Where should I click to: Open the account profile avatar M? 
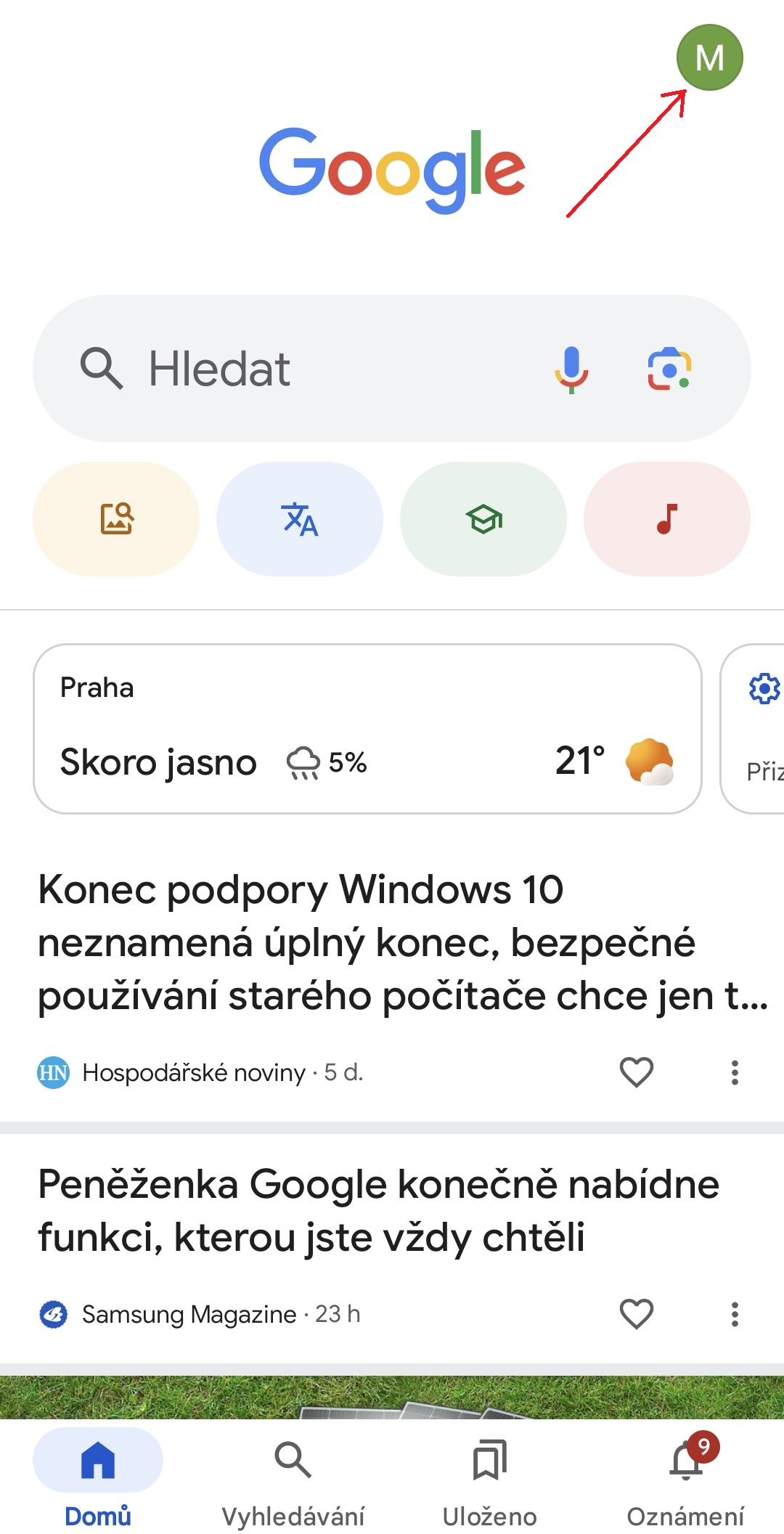pyautogui.click(x=709, y=57)
